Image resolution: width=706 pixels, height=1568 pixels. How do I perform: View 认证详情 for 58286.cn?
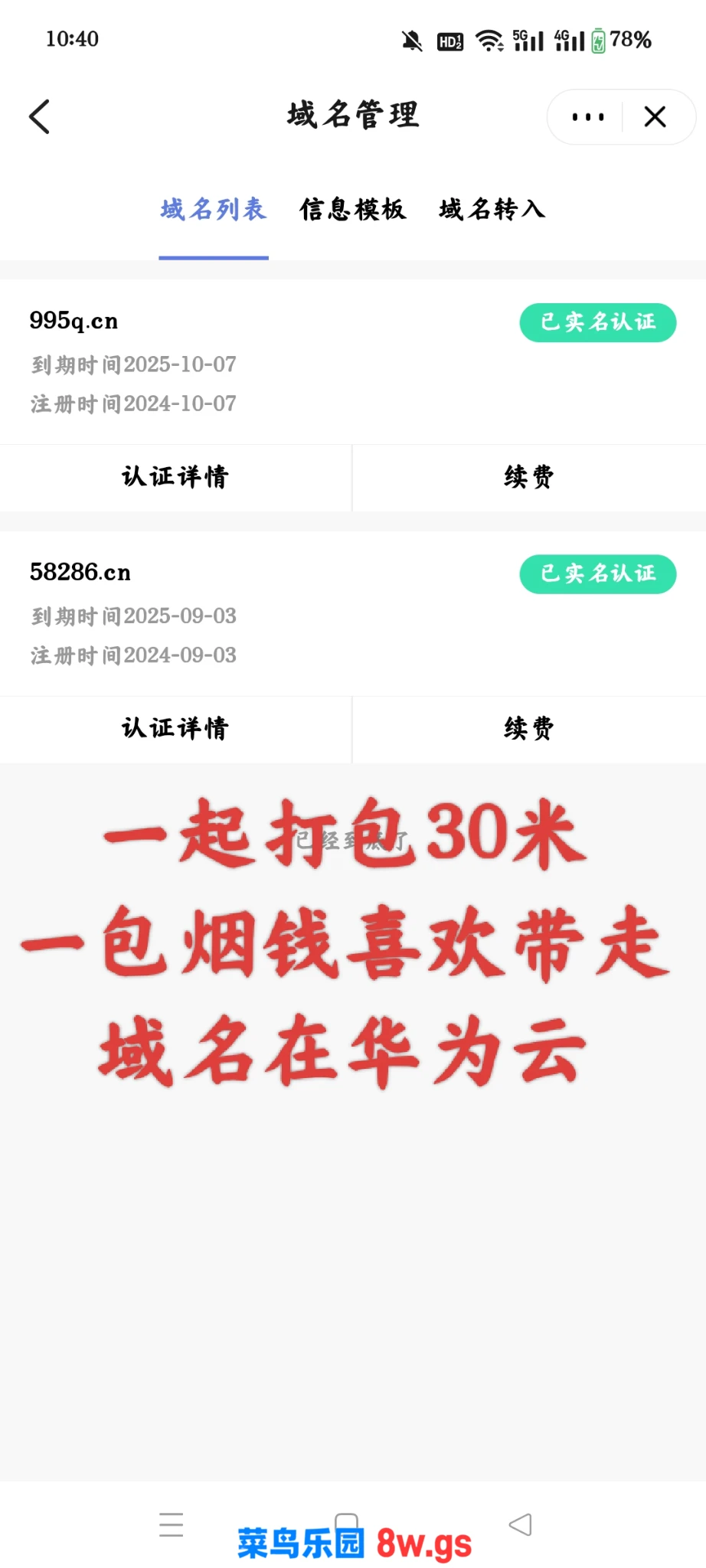tap(175, 728)
